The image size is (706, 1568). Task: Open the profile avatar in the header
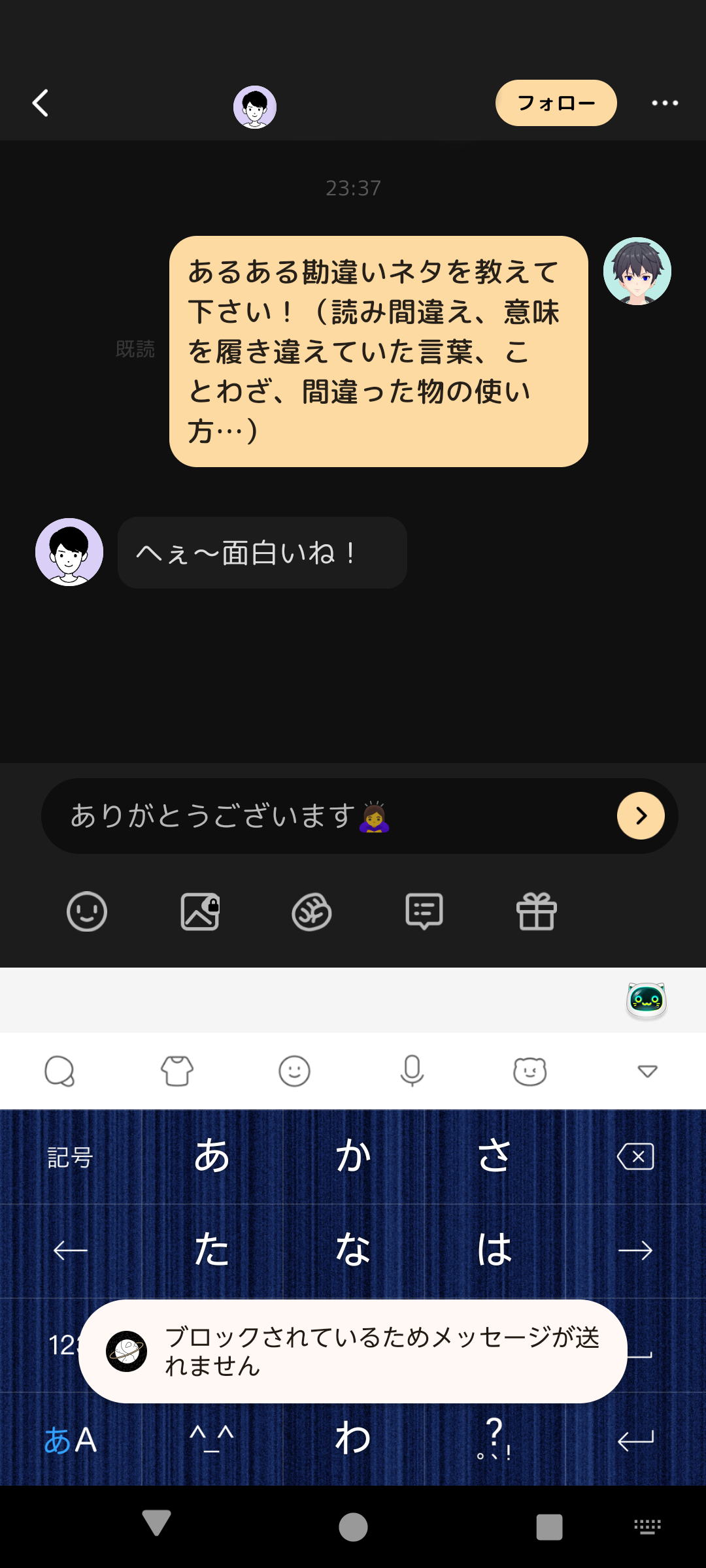(x=255, y=107)
